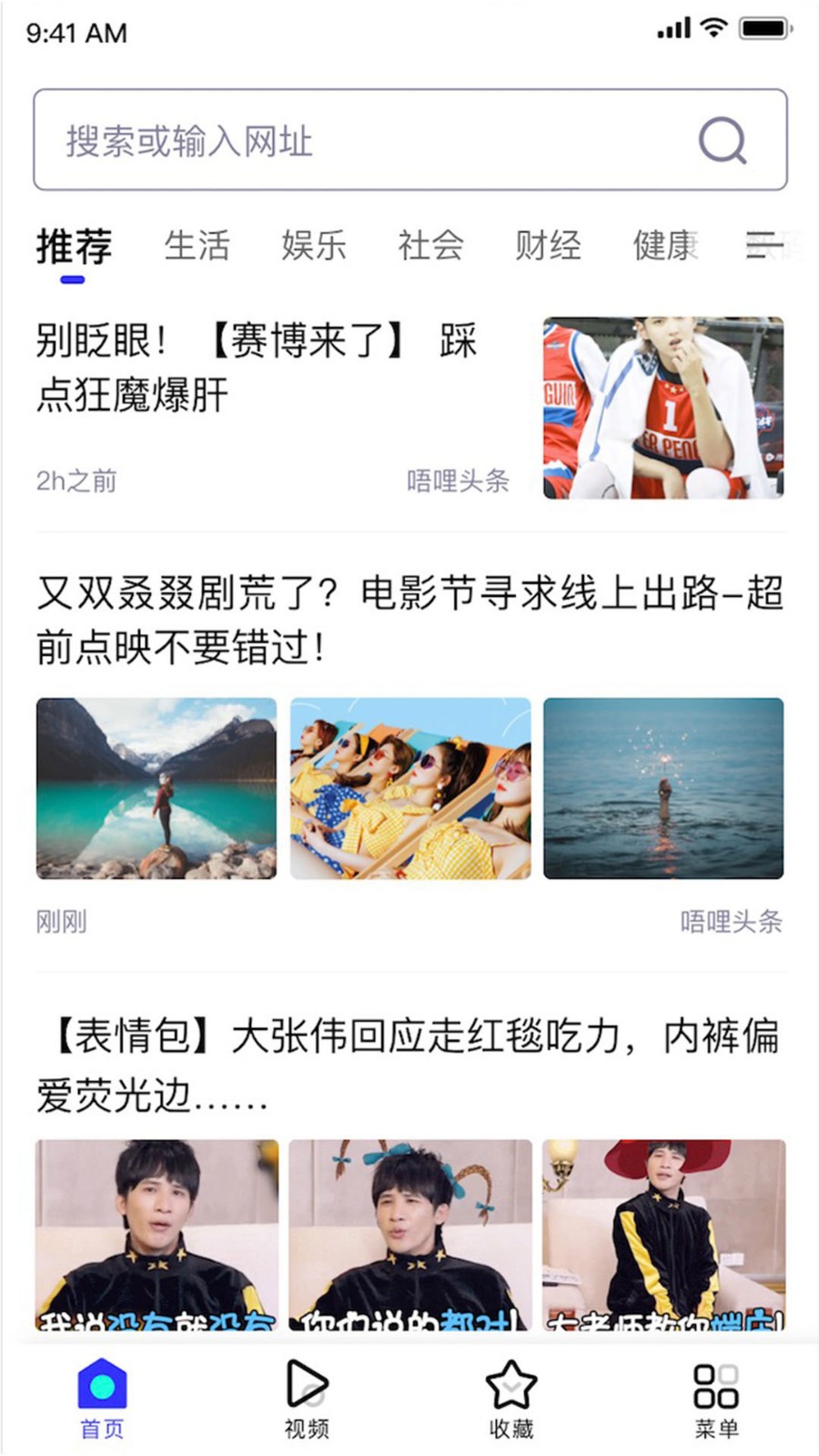This screenshot has width=819, height=1456.
Task: Read the 【表情包】大张伟 article
Action: (409, 1063)
